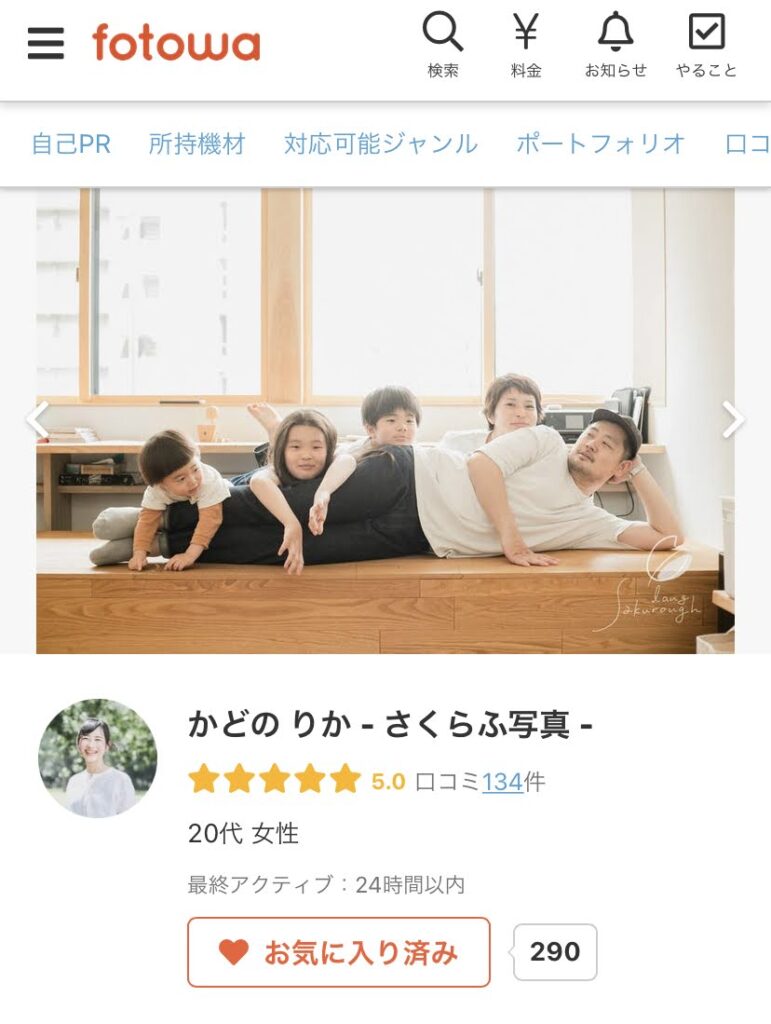
Task: Open the やること to-do list
Action: pos(706,45)
